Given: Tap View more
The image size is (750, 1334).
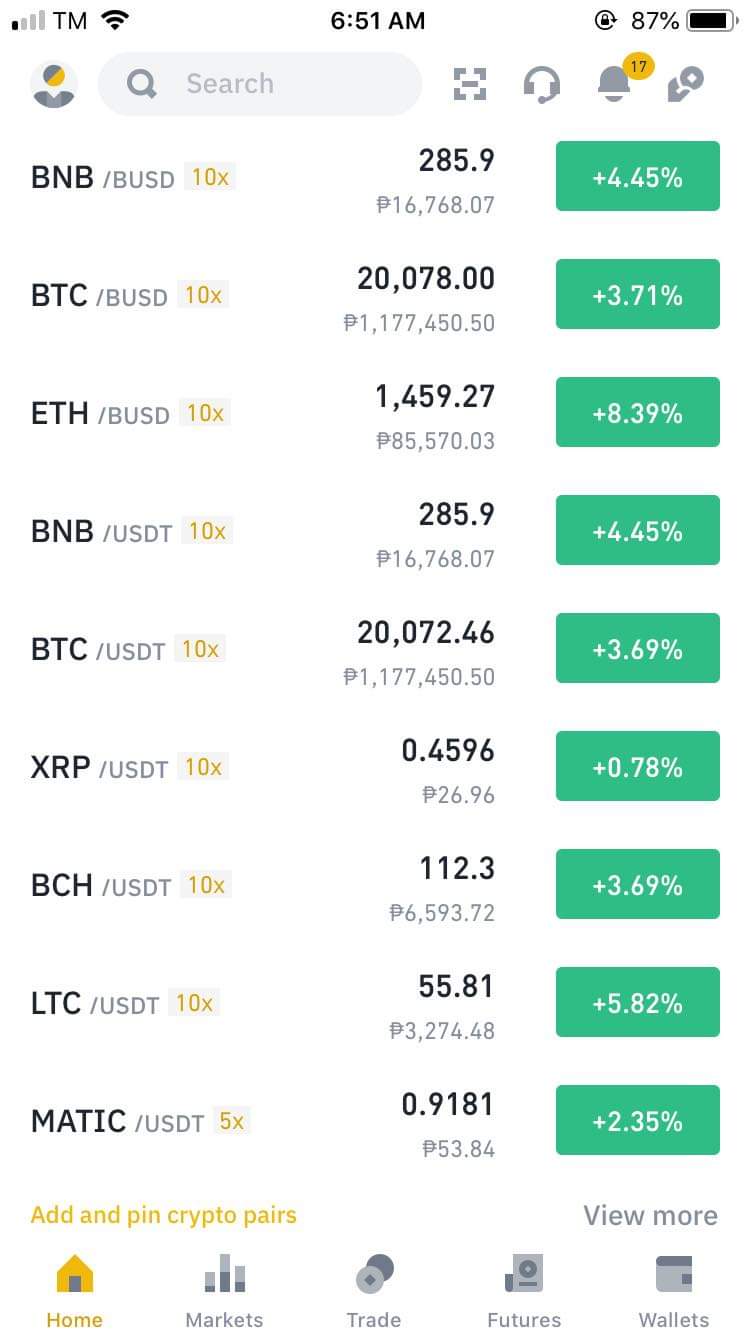Looking at the screenshot, I should pyautogui.click(x=651, y=1216).
